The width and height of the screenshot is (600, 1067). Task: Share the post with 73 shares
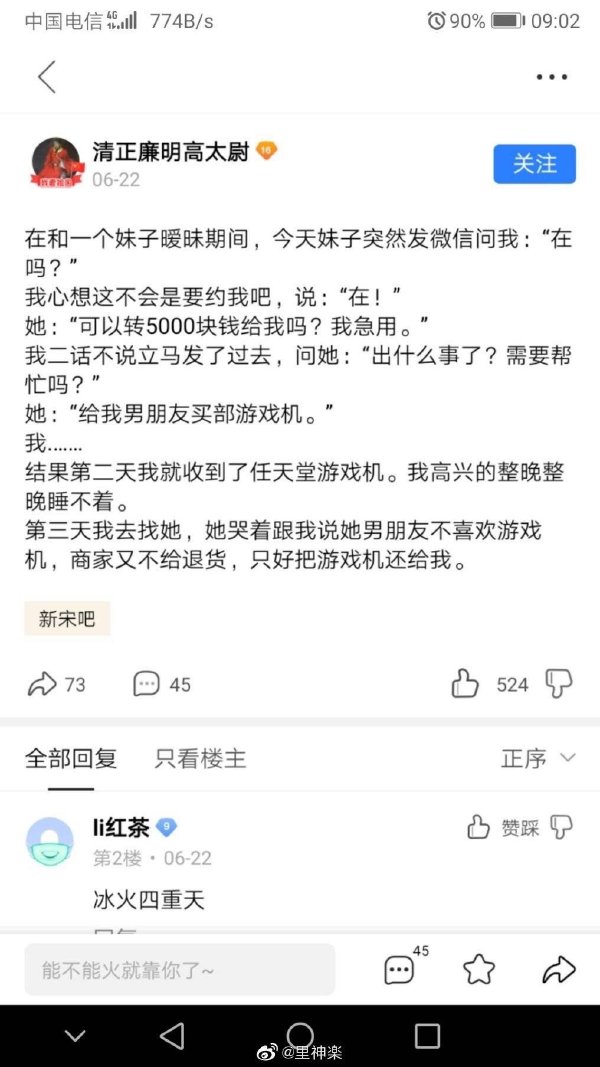[42, 684]
